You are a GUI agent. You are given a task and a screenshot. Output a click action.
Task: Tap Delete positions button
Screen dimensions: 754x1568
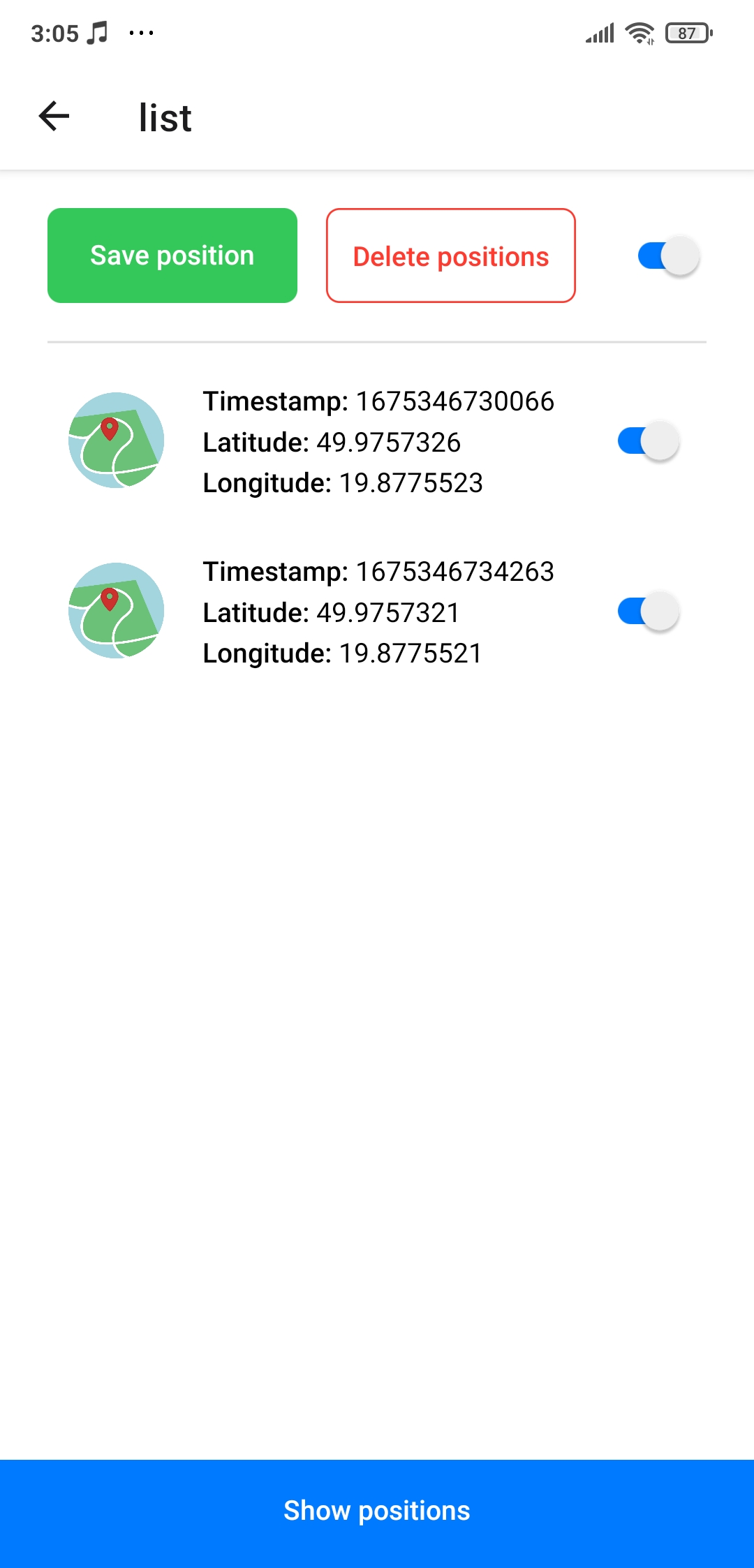pyautogui.click(x=450, y=256)
